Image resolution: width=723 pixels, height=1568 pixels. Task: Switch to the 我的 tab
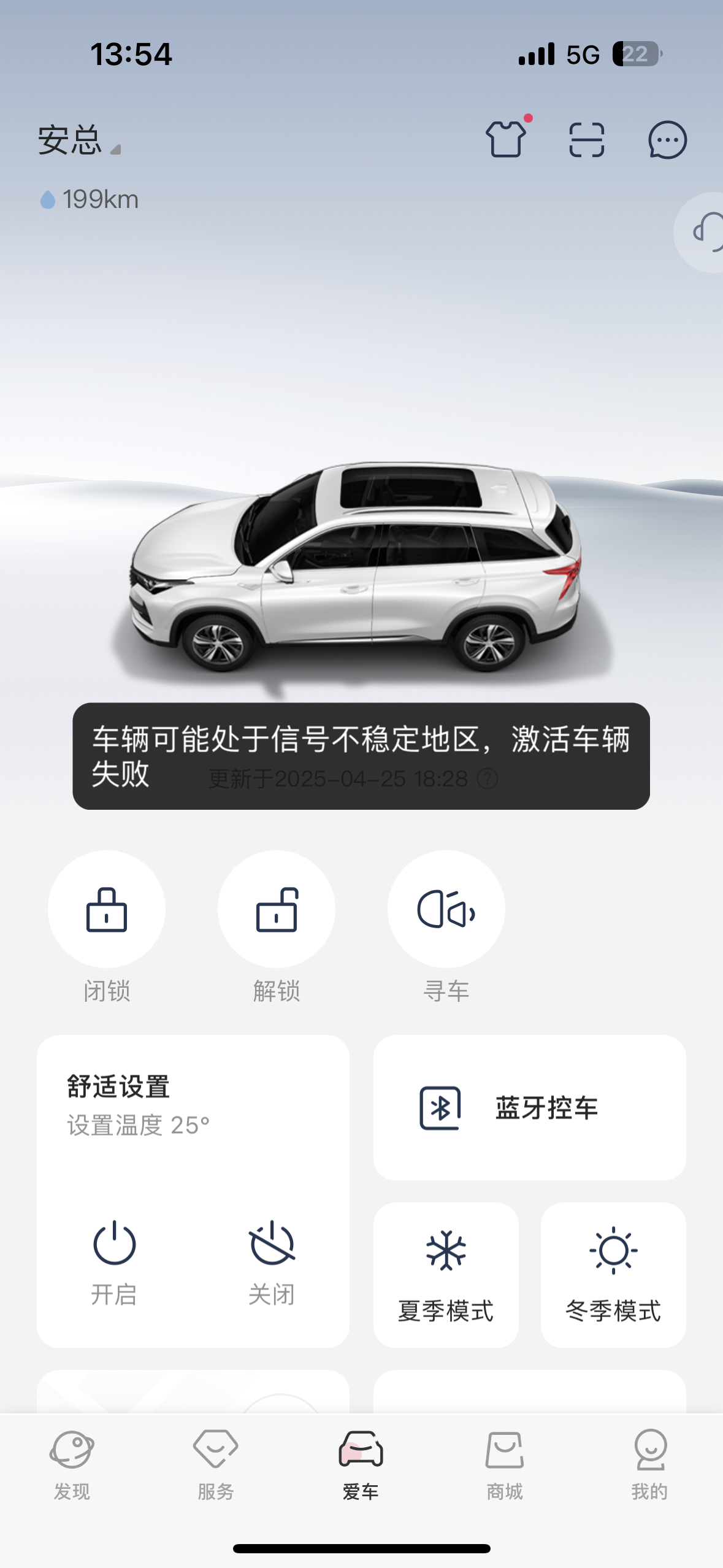click(650, 1466)
